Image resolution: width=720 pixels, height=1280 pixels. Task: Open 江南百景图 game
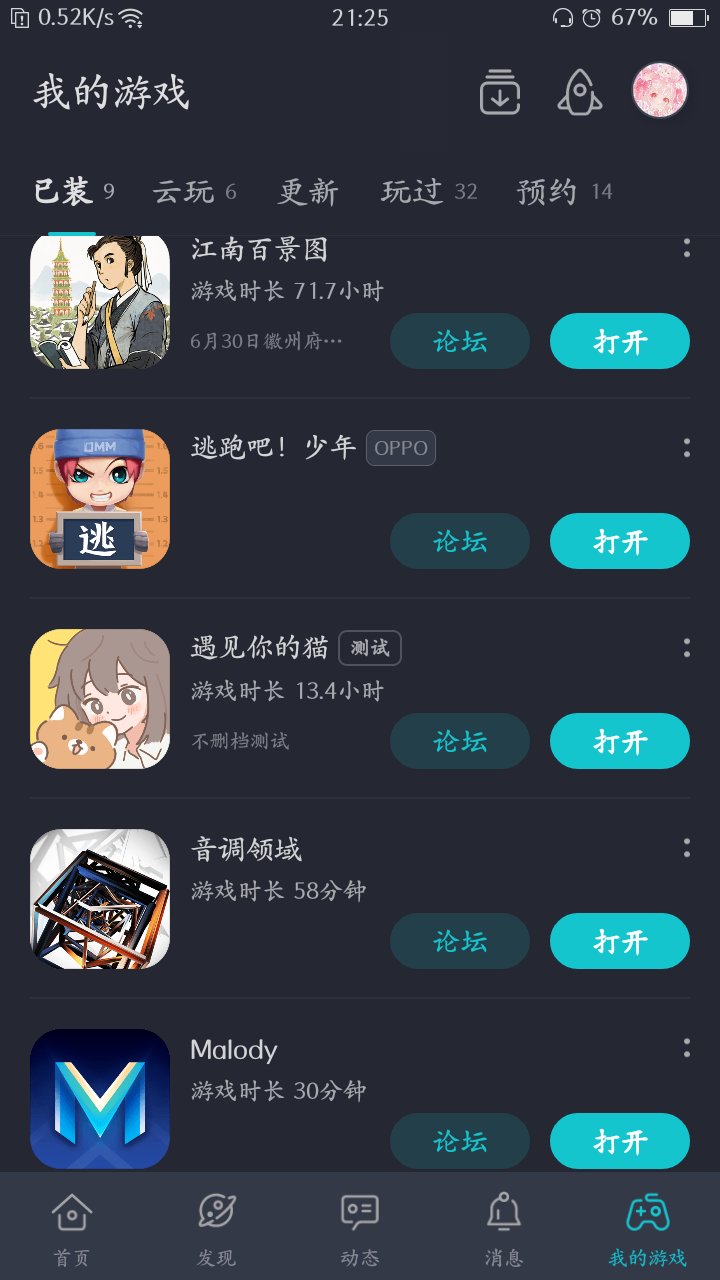[620, 341]
